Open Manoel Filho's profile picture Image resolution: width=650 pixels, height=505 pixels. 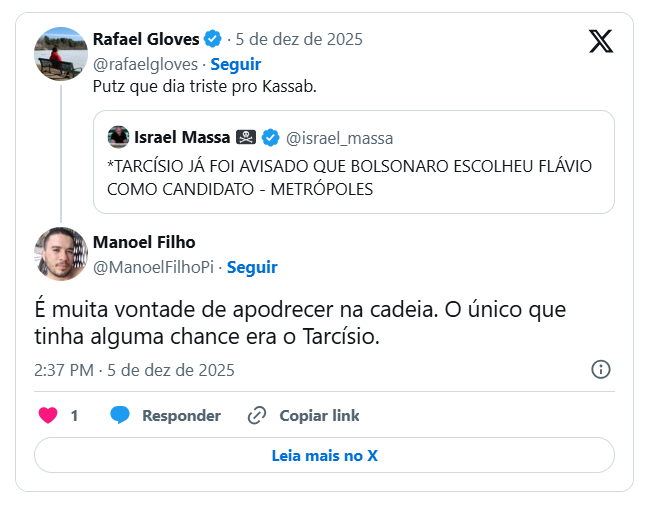[61, 254]
